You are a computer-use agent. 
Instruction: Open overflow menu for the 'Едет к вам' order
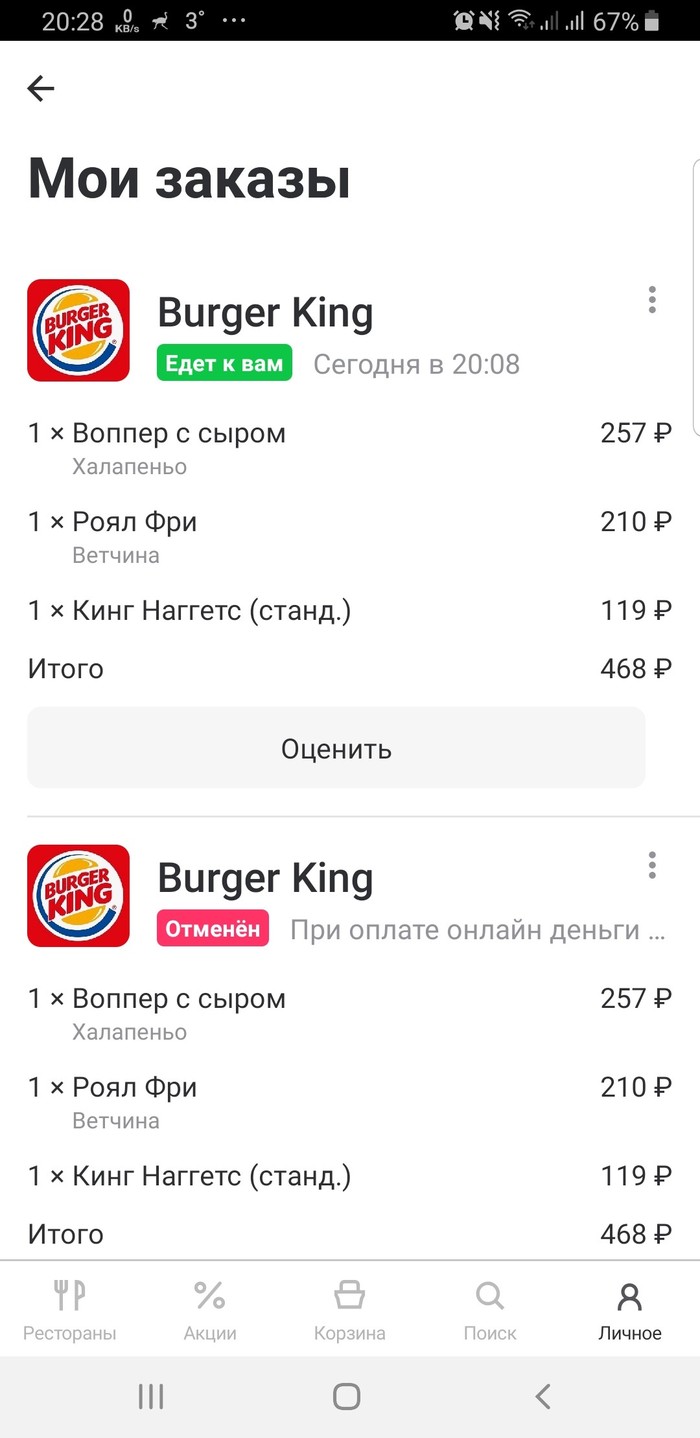652,299
